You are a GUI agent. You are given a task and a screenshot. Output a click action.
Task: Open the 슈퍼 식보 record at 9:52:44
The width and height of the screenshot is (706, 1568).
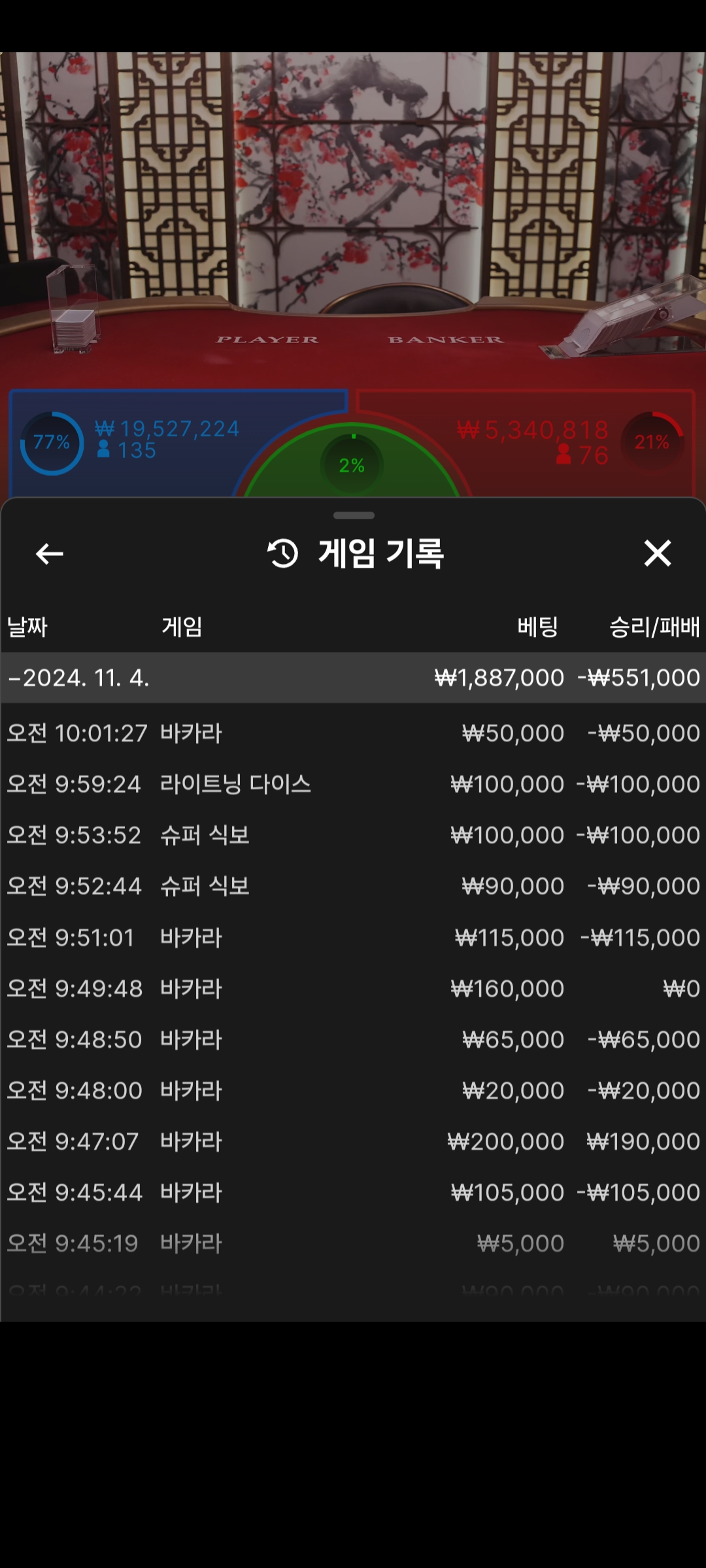(353, 886)
